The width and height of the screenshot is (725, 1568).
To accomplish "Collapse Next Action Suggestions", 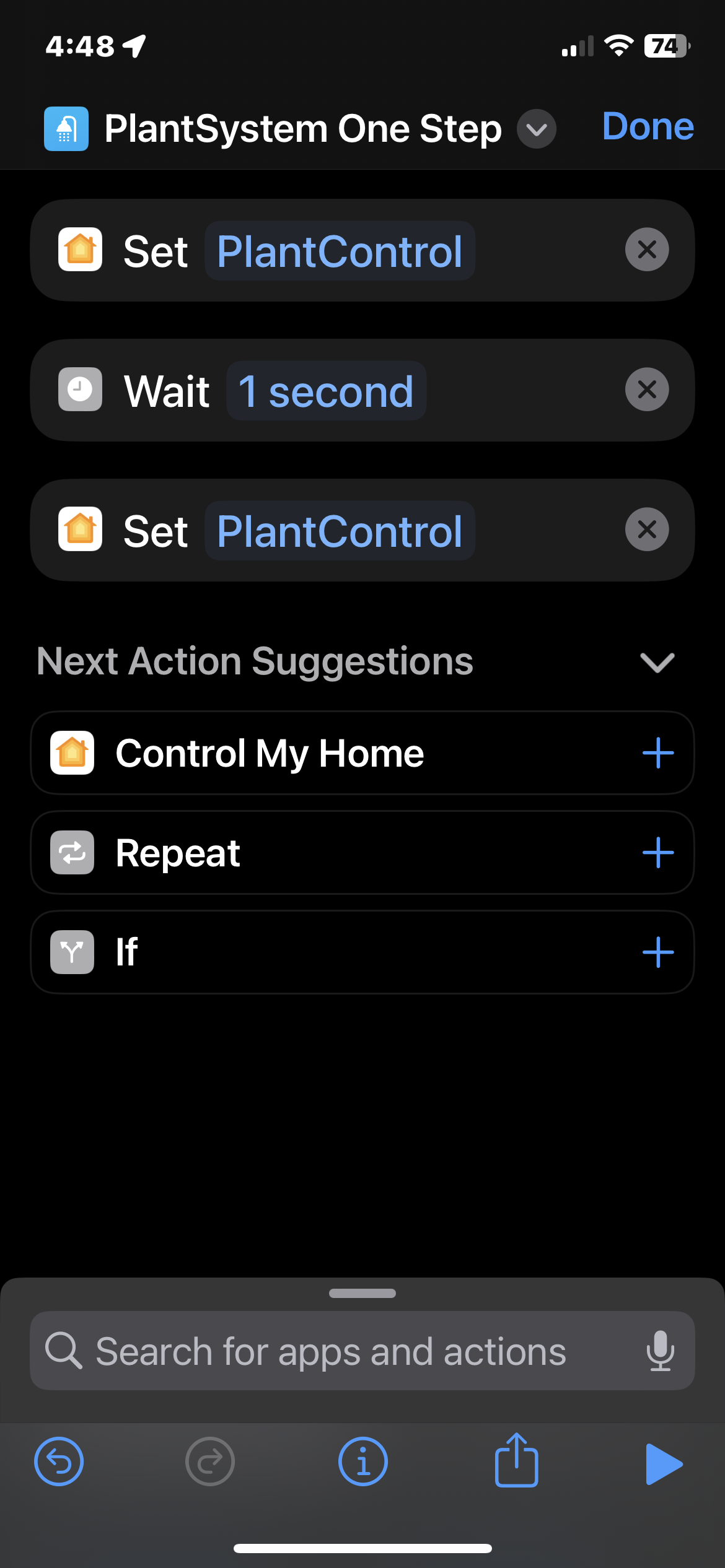I will coord(657,662).
